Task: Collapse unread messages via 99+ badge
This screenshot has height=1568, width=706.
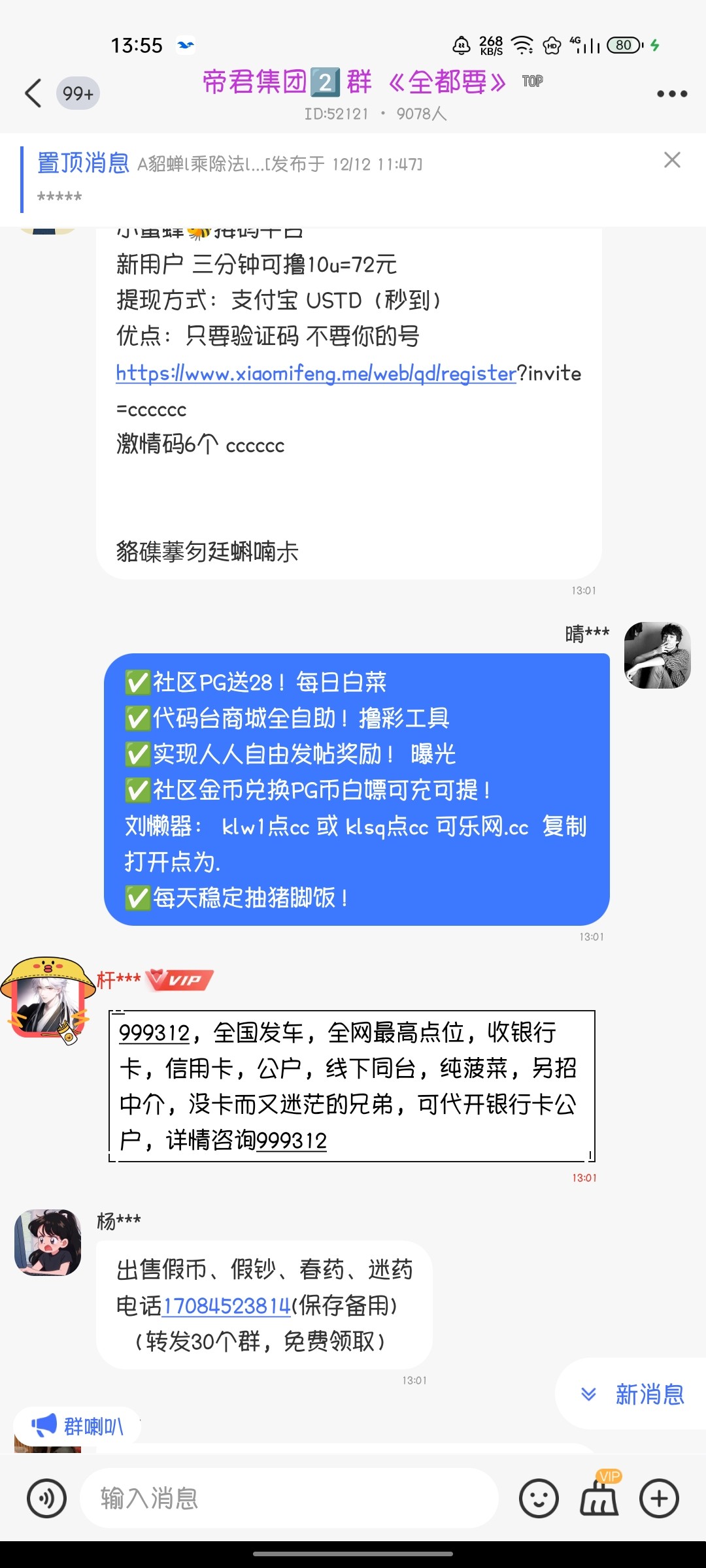Action: click(x=78, y=93)
